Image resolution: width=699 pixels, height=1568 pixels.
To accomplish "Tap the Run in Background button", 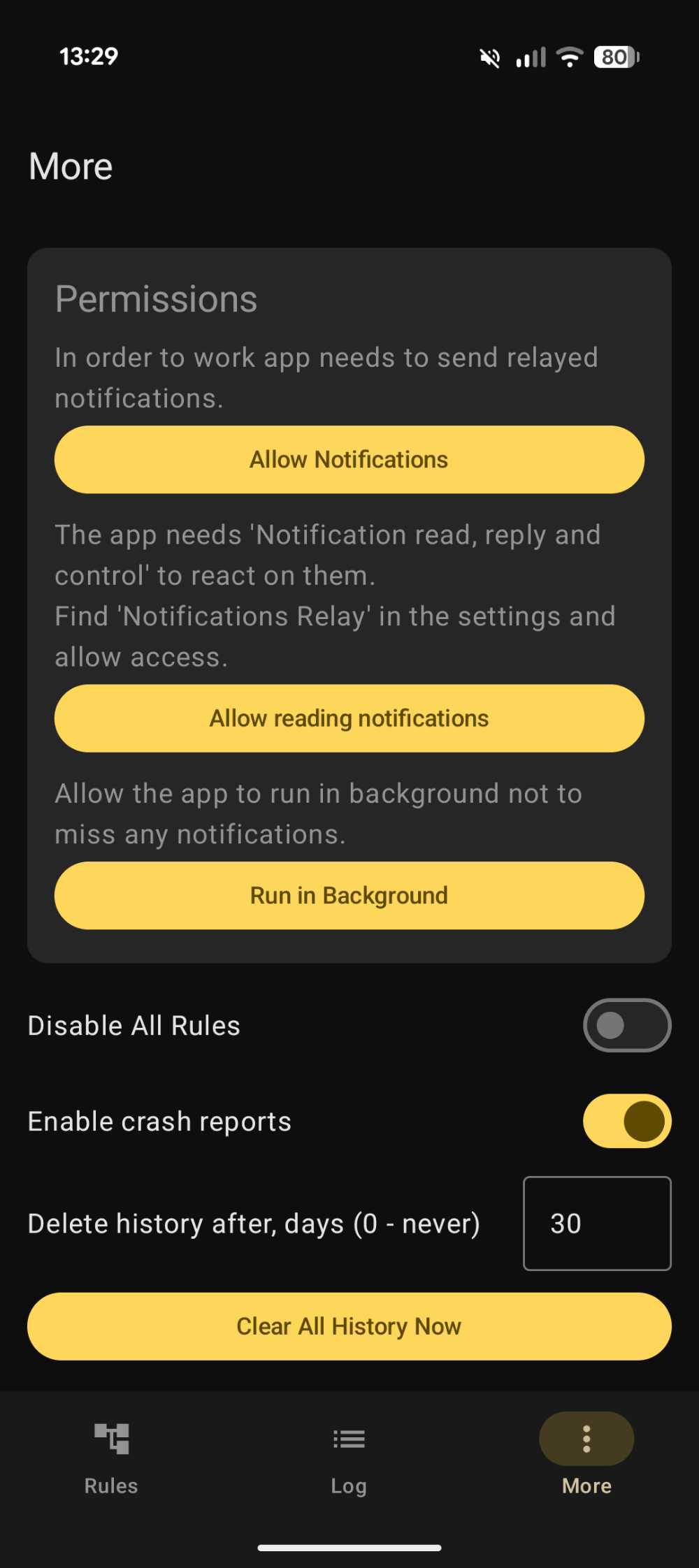I will 349,896.
